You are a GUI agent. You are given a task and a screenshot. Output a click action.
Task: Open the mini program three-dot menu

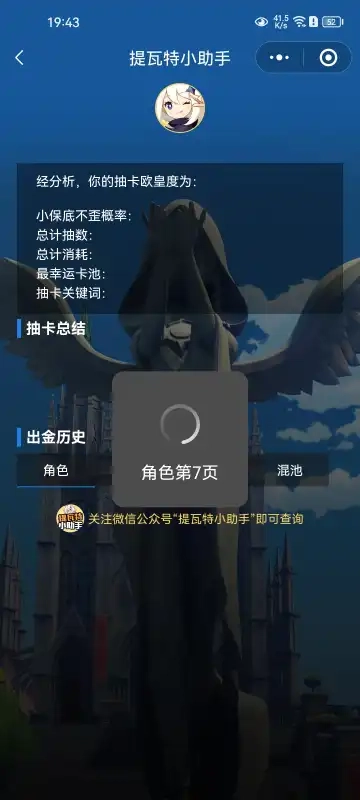[x=279, y=58]
